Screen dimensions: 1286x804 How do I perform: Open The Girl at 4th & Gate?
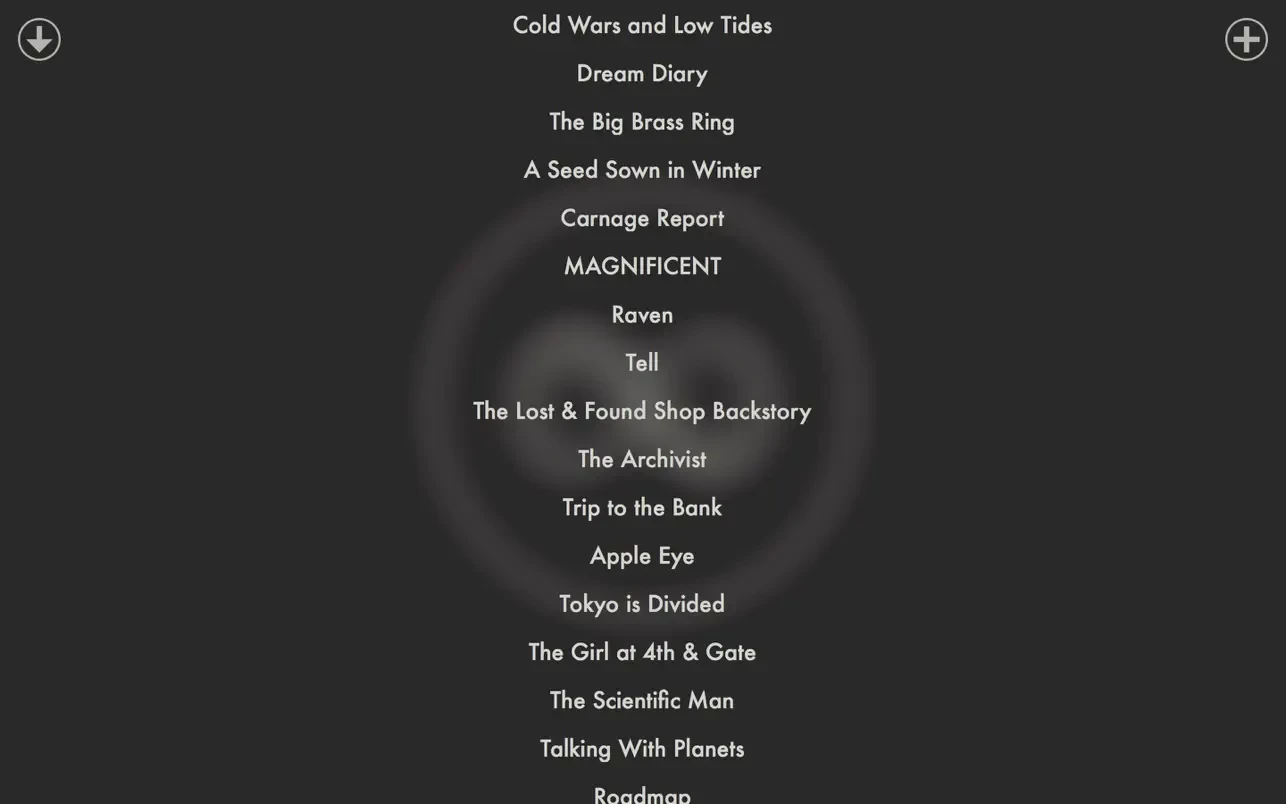click(642, 652)
